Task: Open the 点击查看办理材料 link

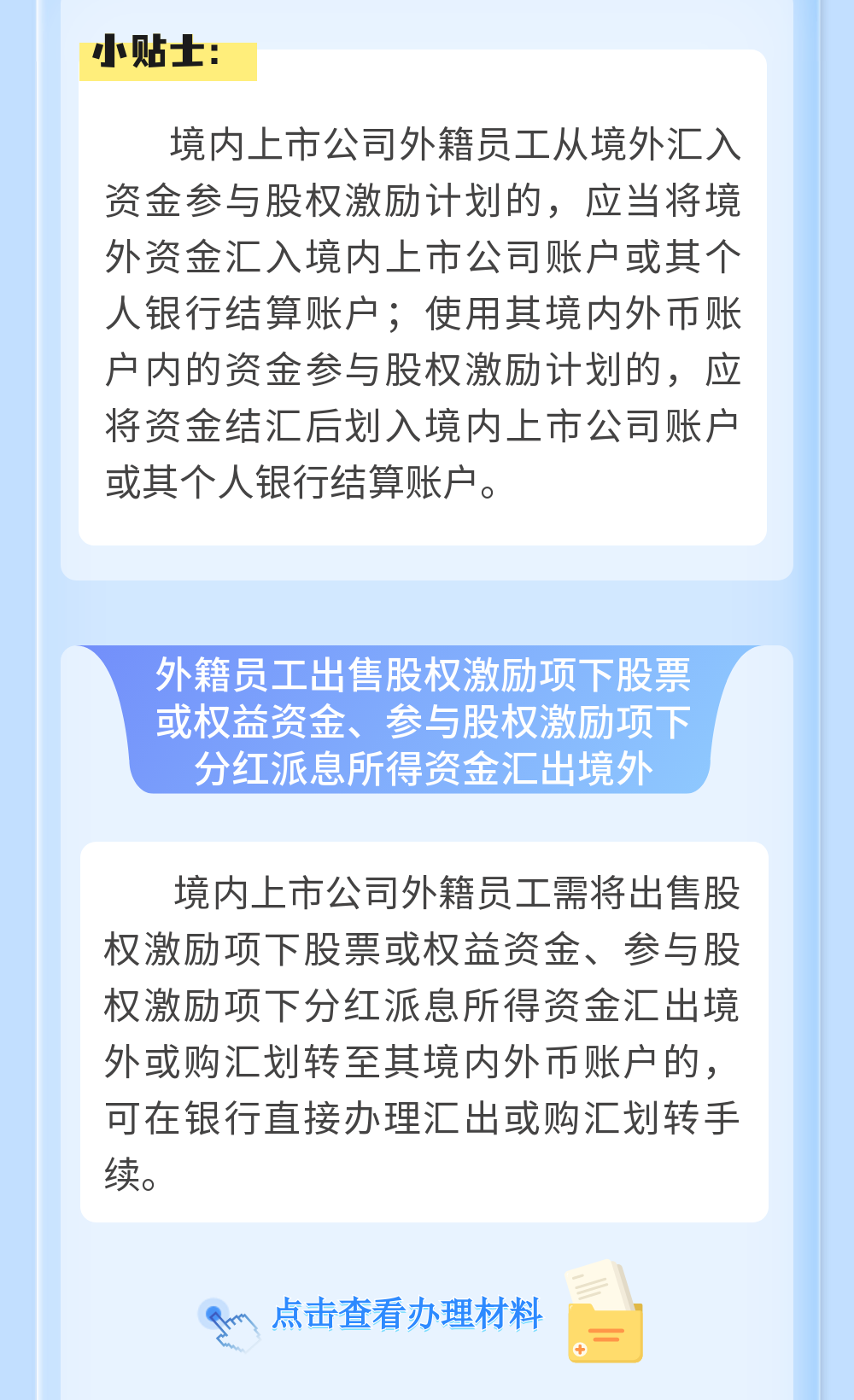Action: pyautogui.click(x=407, y=1314)
